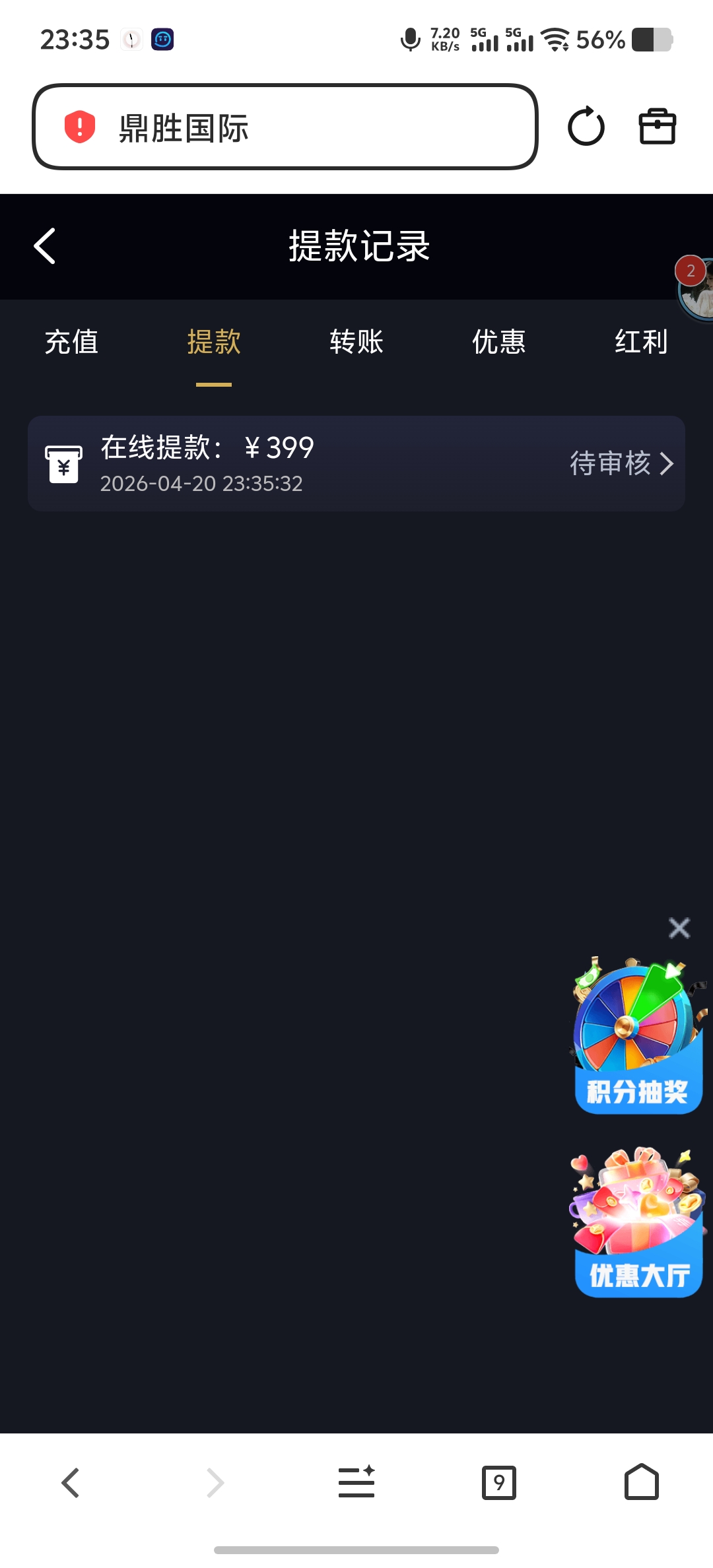Refresh the current page
Image resolution: width=713 pixels, height=1568 pixels.
click(586, 127)
